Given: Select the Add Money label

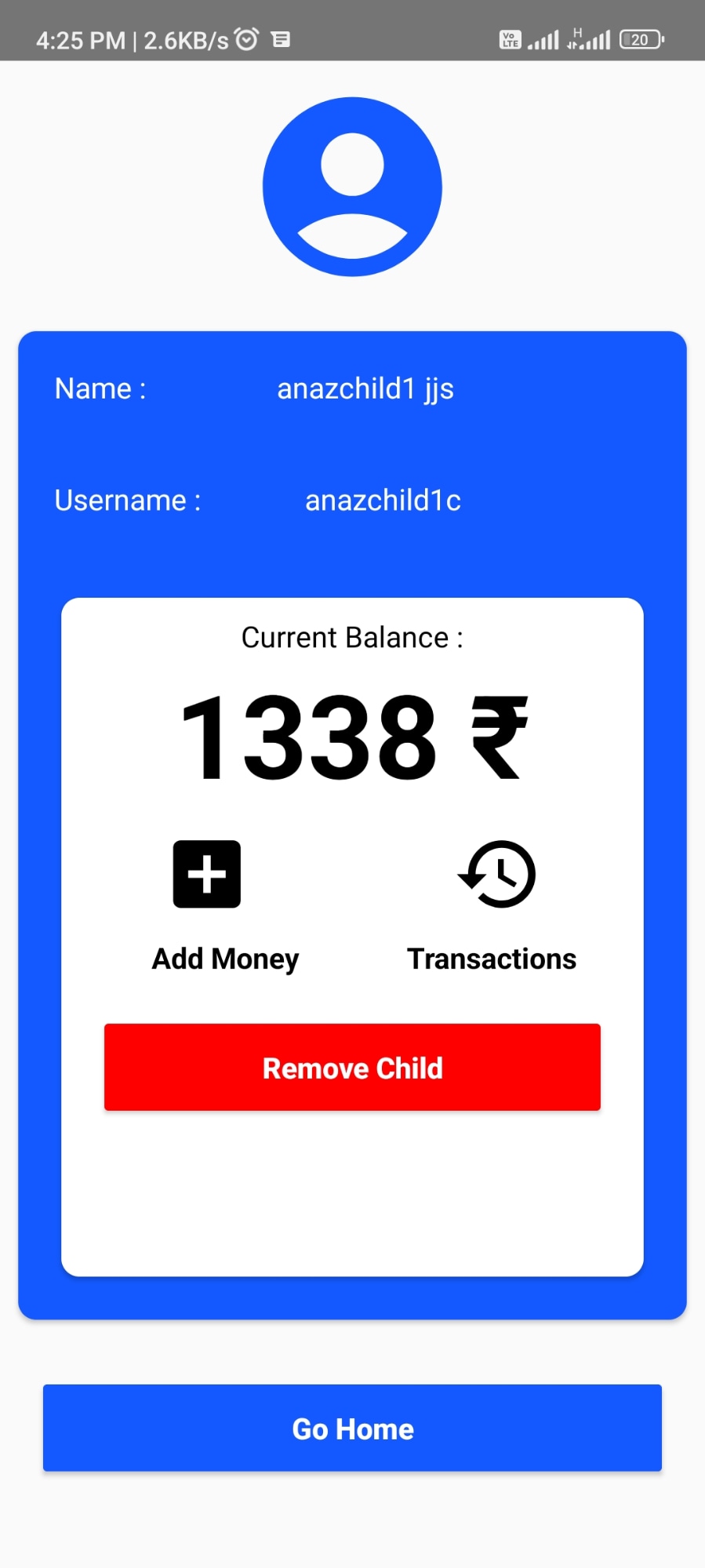Looking at the screenshot, I should [x=224, y=958].
